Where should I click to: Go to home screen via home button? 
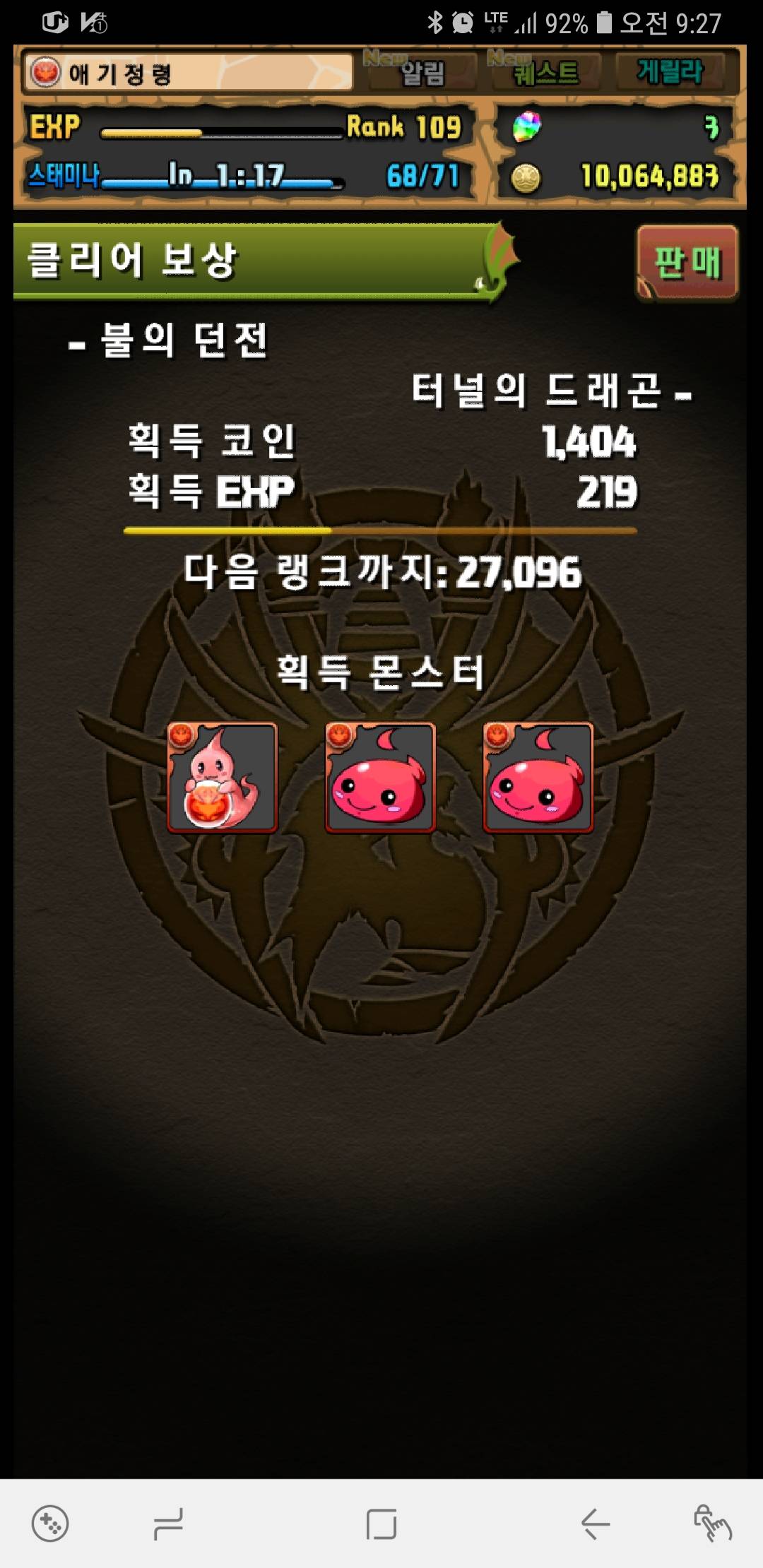(x=381, y=1524)
